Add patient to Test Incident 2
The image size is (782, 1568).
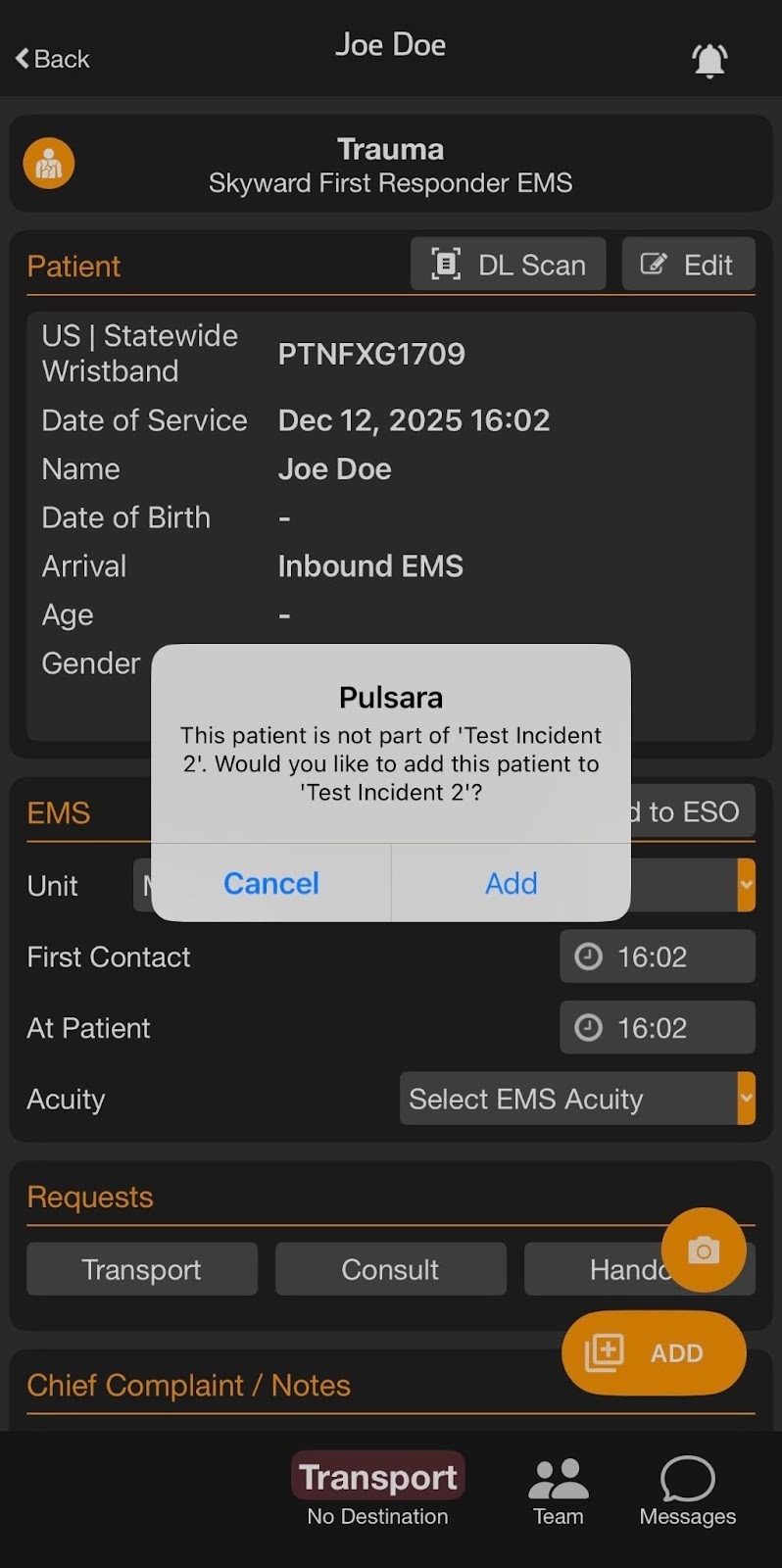[511, 883]
